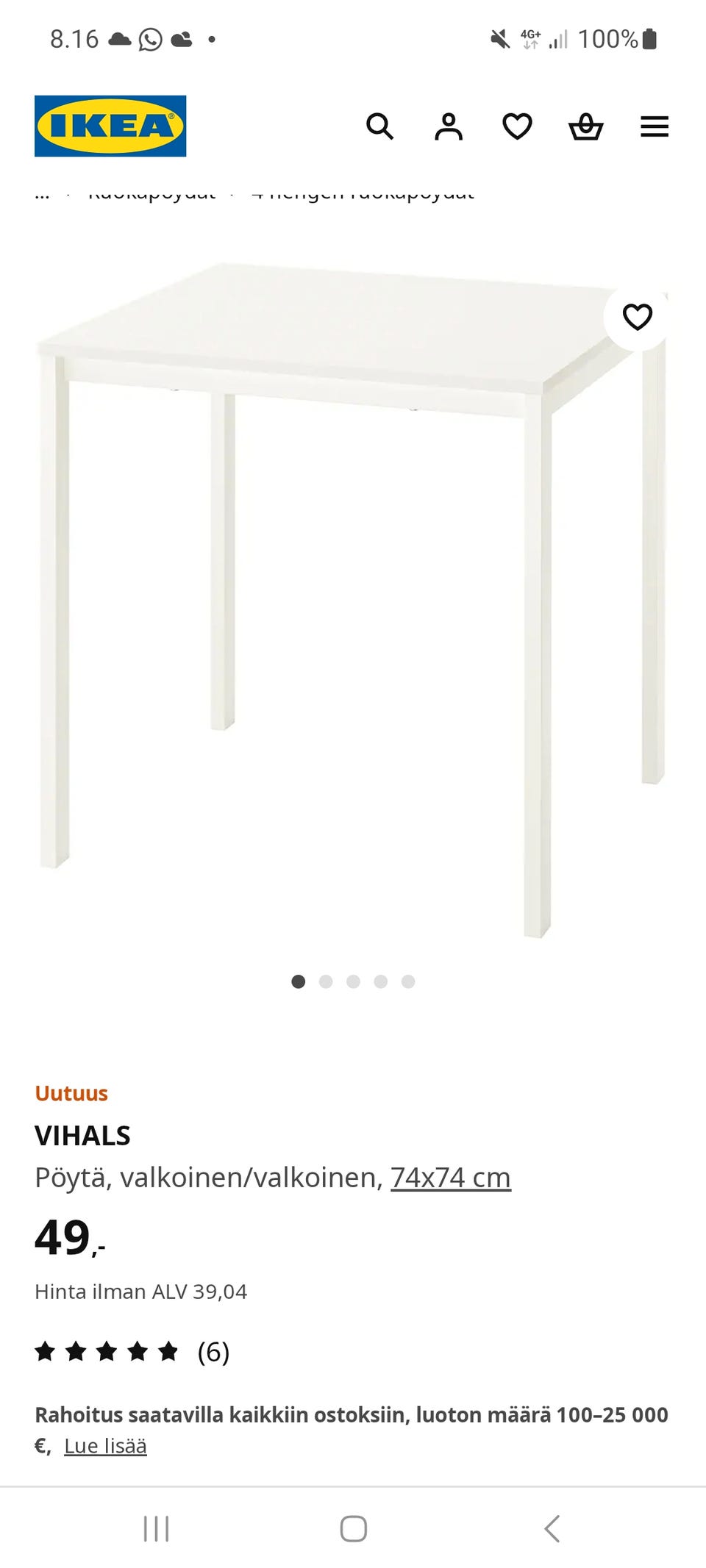Save the VIHALS table to favourites
This screenshot has width=706, height=1568.
click(637, 317)
